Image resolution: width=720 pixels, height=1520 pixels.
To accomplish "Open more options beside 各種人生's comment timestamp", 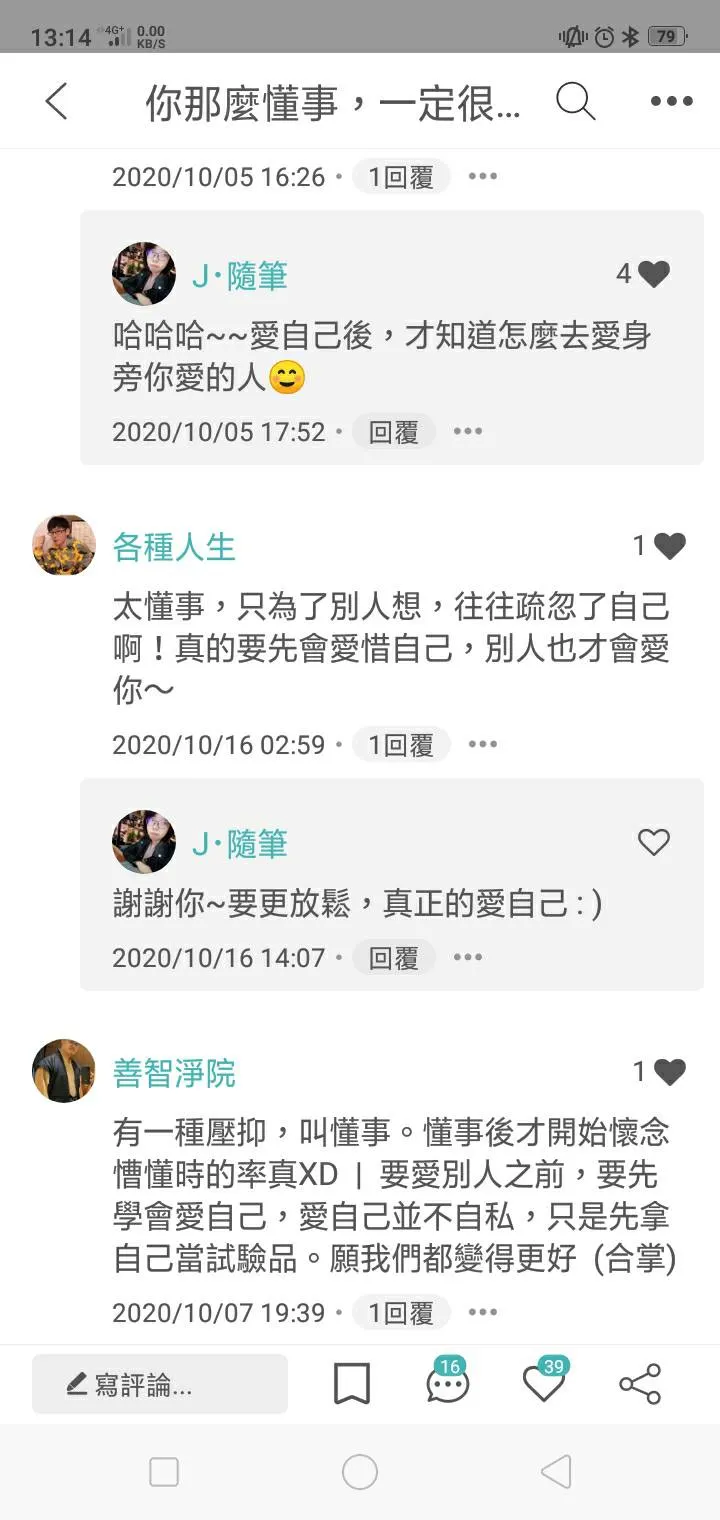I will pos(483,744).
